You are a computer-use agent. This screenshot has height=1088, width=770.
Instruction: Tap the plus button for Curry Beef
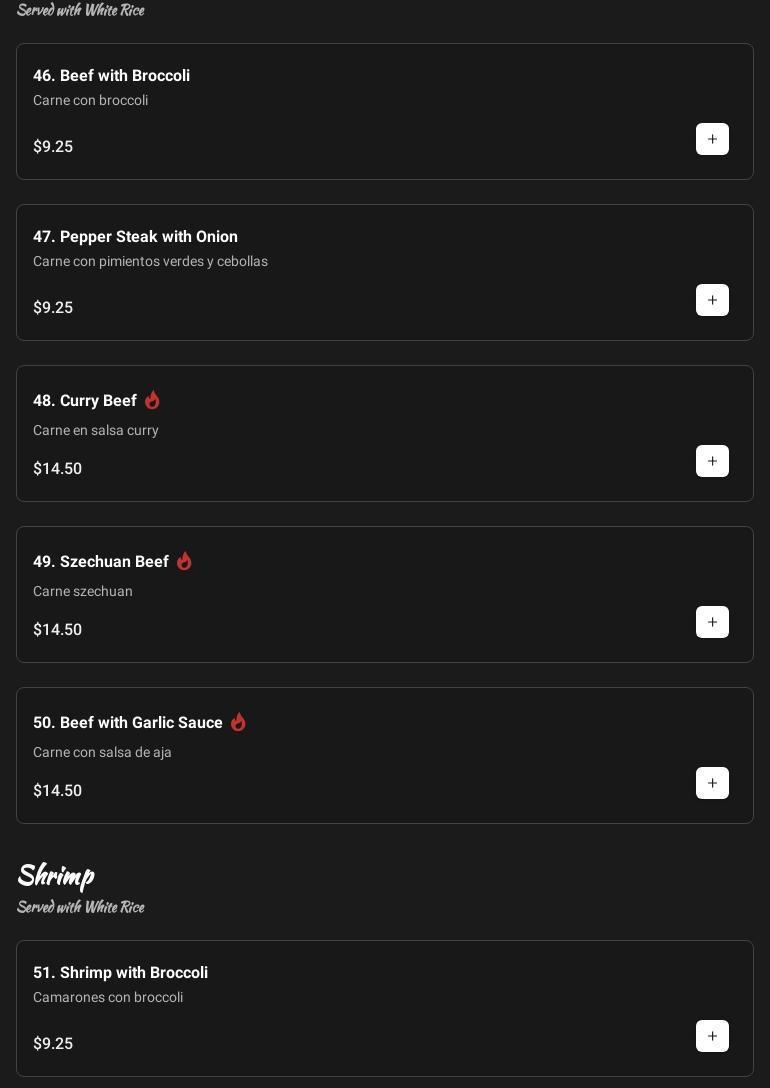[712, 461]
